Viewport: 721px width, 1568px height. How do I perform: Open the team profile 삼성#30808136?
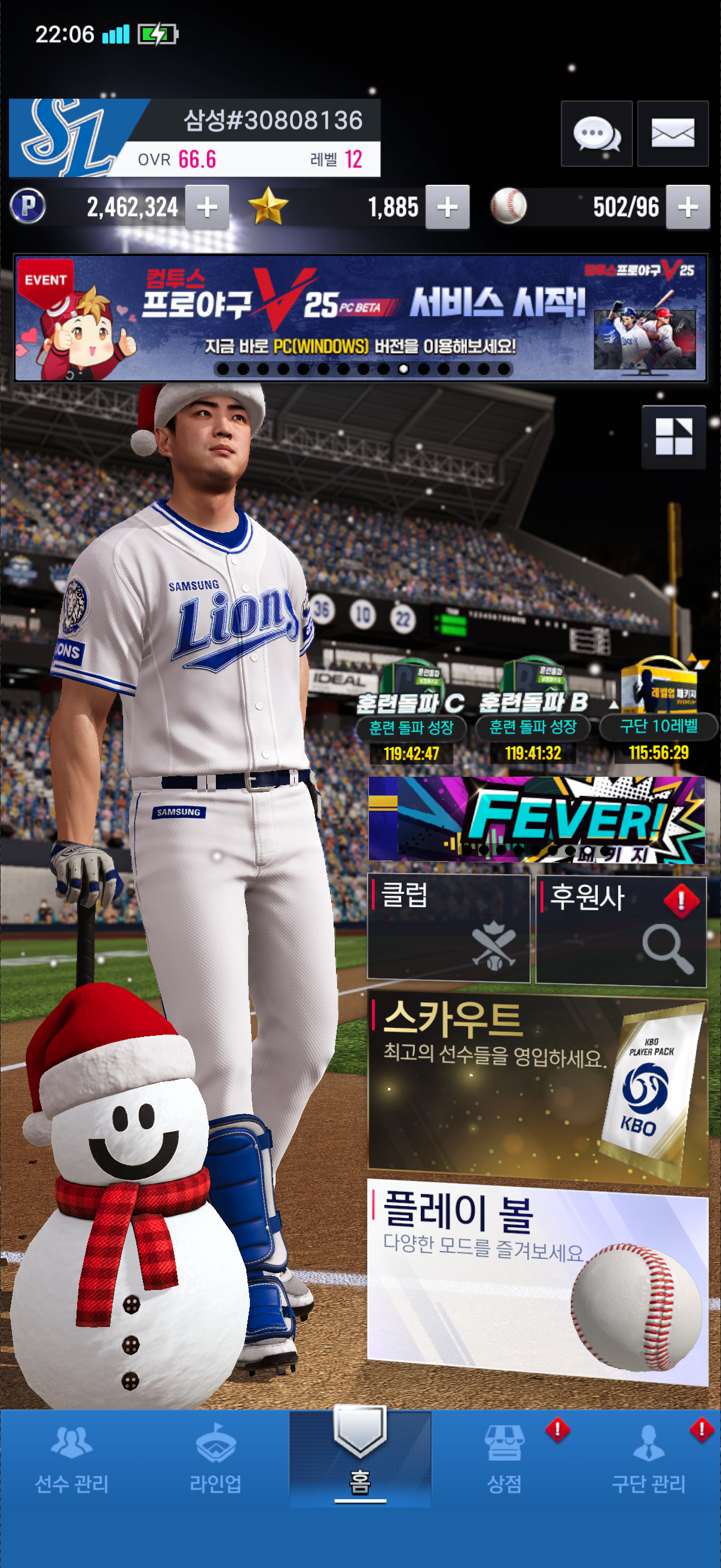(x=195, y=138)
